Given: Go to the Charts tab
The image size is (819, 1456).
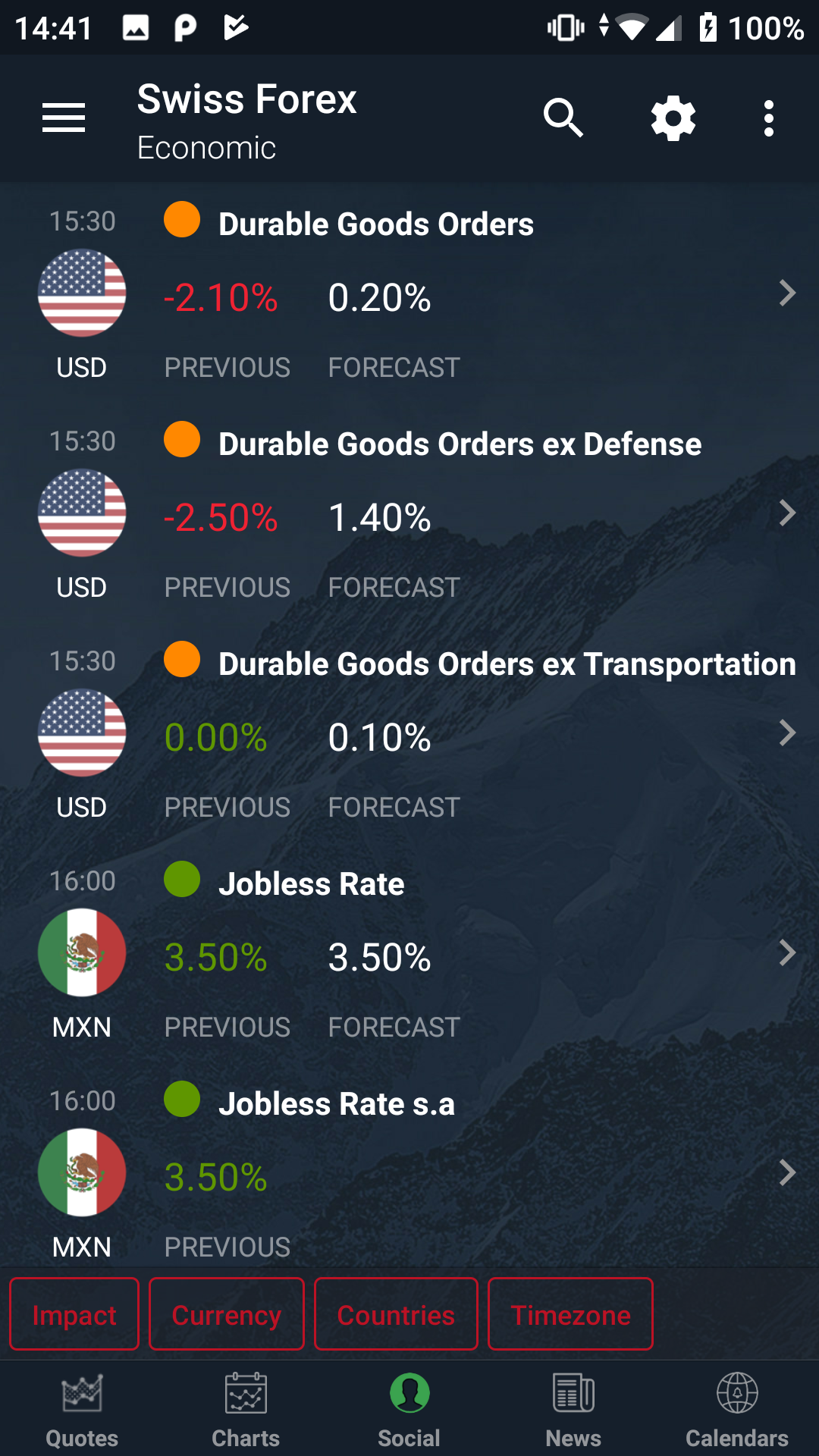Looking at the screenshot, I should [x=246, y=1409].
